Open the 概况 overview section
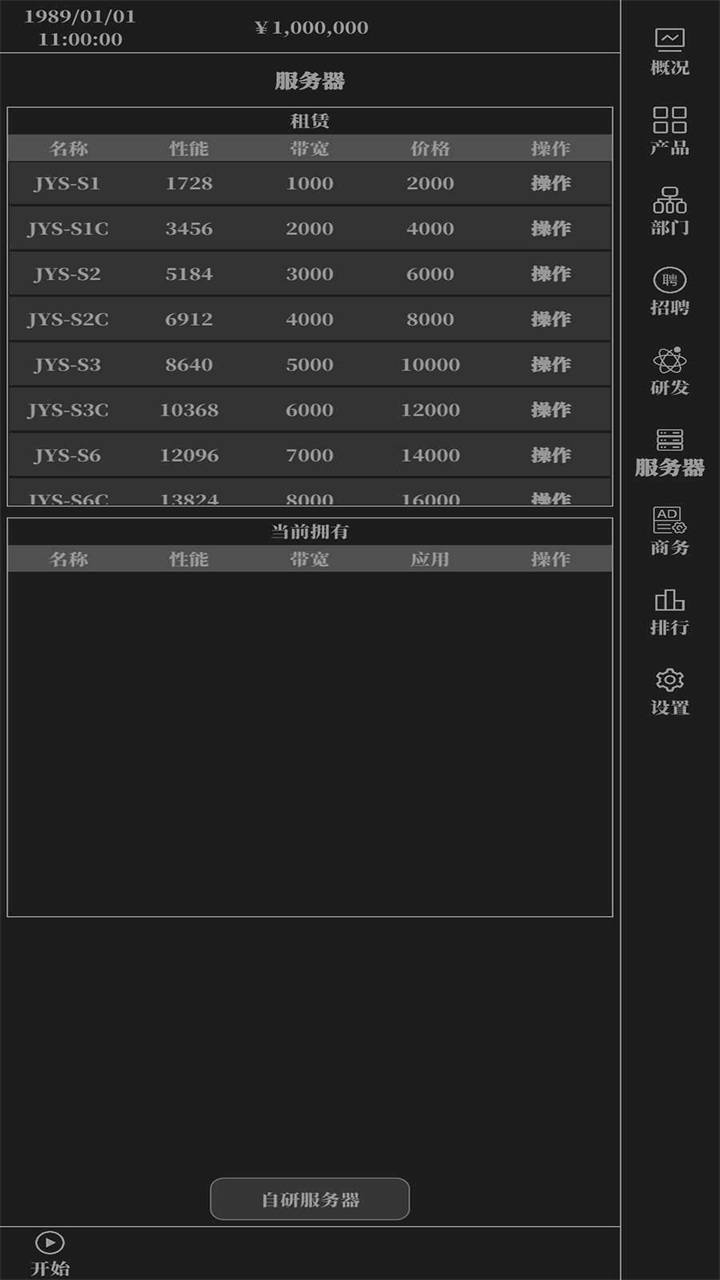Viewport: 720px width, 1280px height. click(x=669, y=52)
